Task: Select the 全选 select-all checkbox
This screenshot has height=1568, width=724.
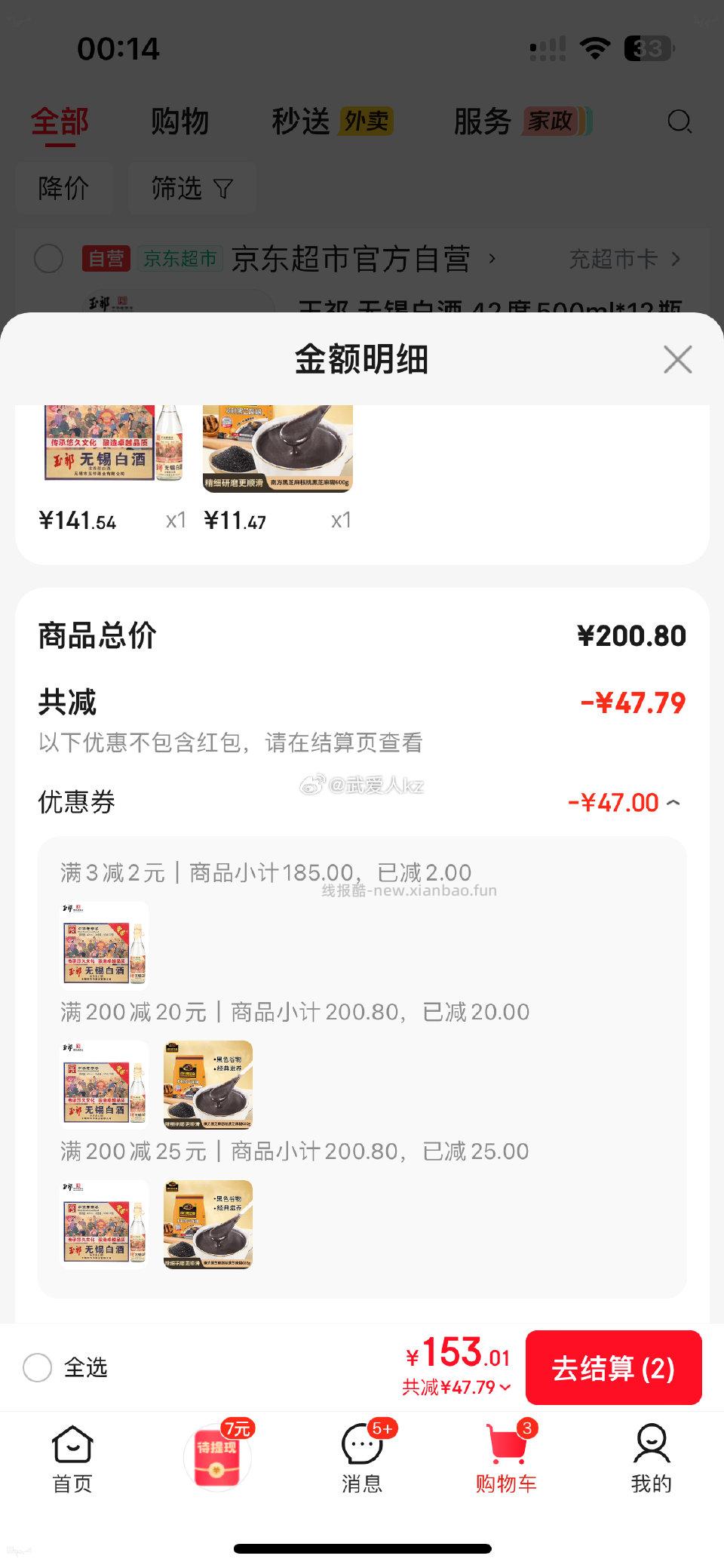Action: [37, 1367]
